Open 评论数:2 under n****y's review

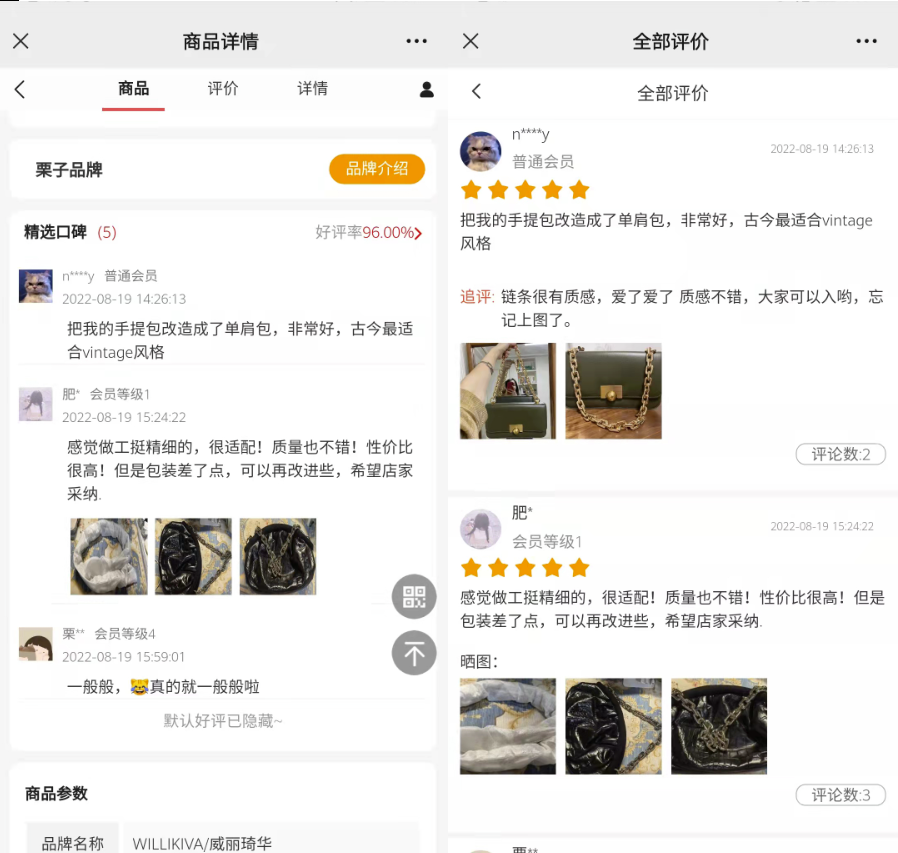pos(840,455)
